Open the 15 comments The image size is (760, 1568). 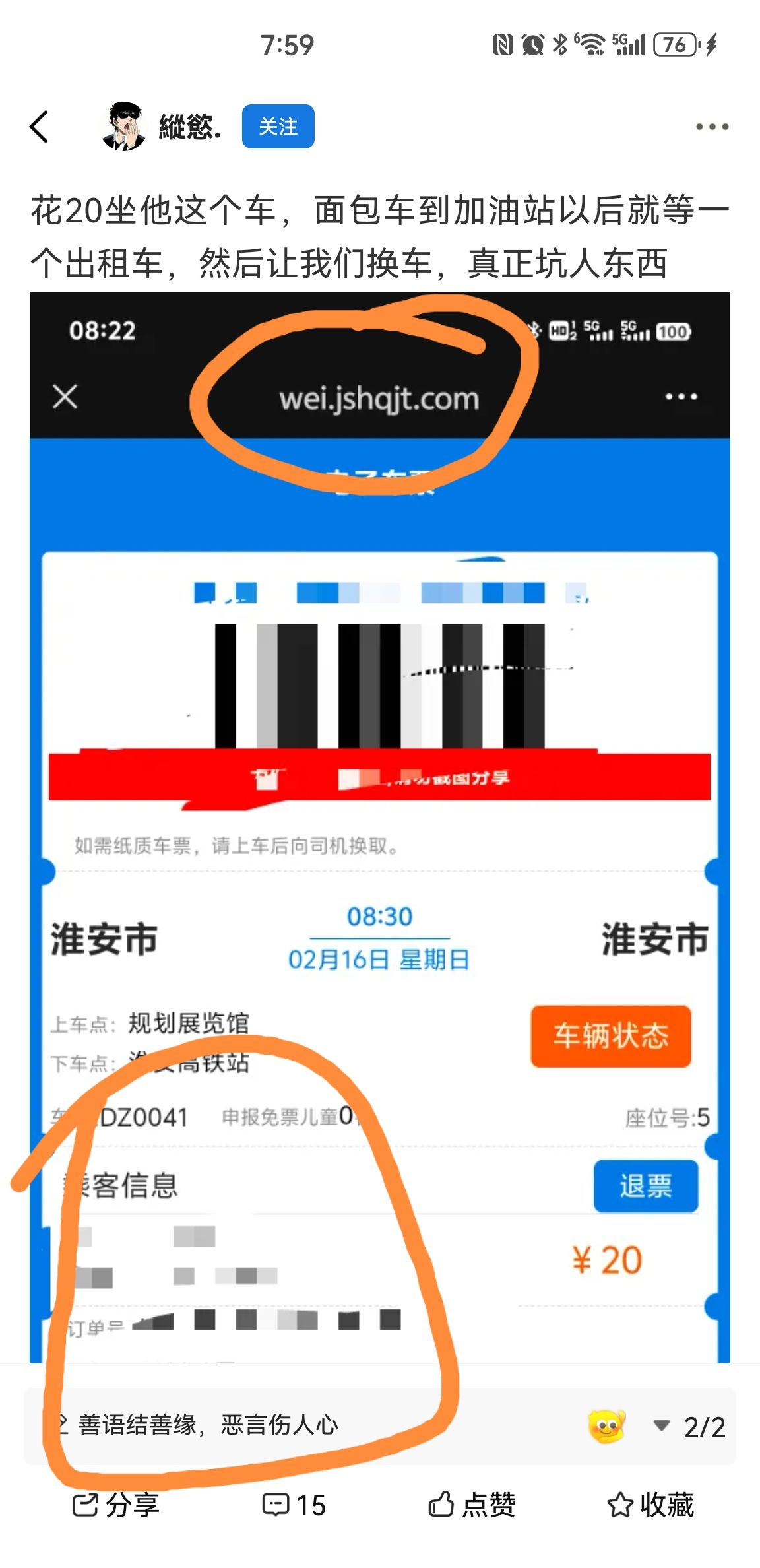(x=294, y=1505)
